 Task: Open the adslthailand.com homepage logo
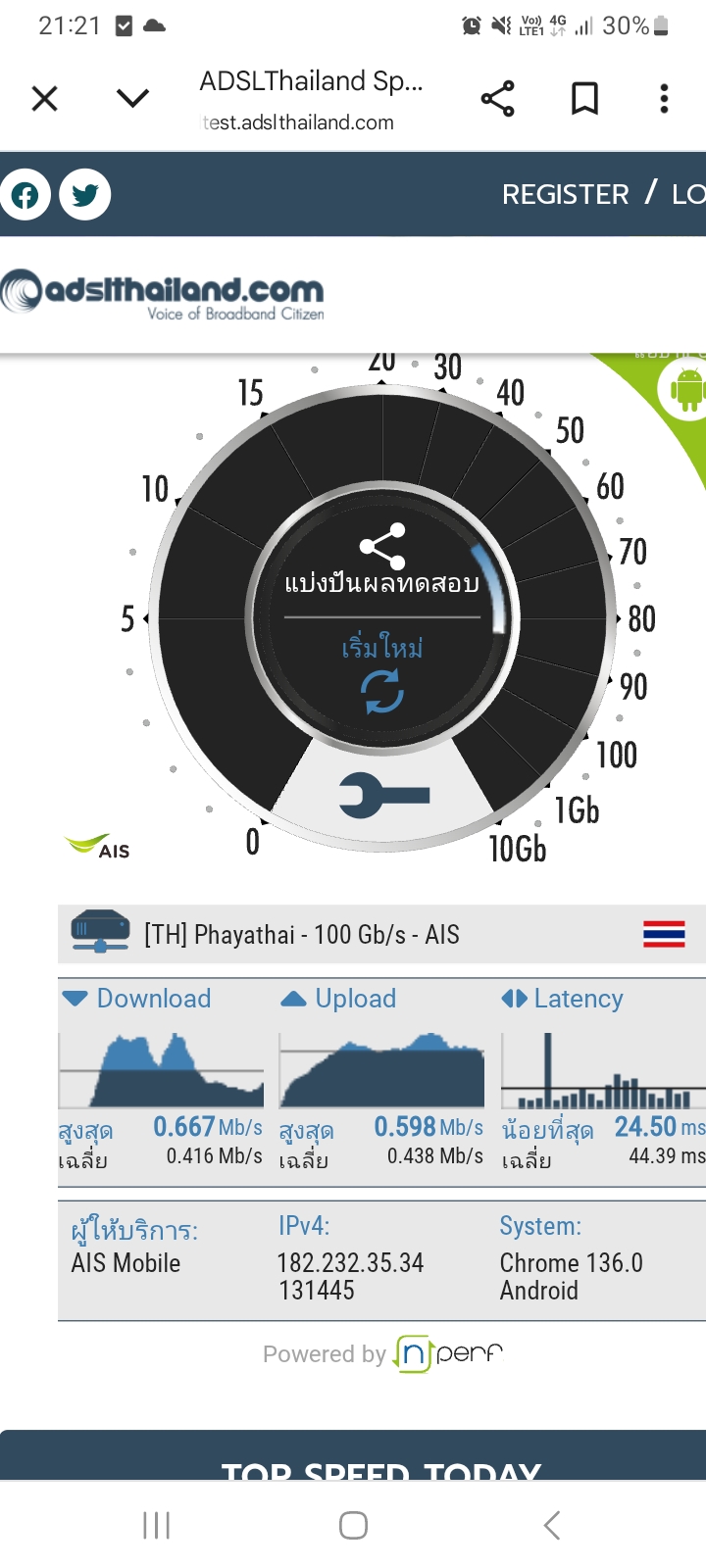coord(163,294)
